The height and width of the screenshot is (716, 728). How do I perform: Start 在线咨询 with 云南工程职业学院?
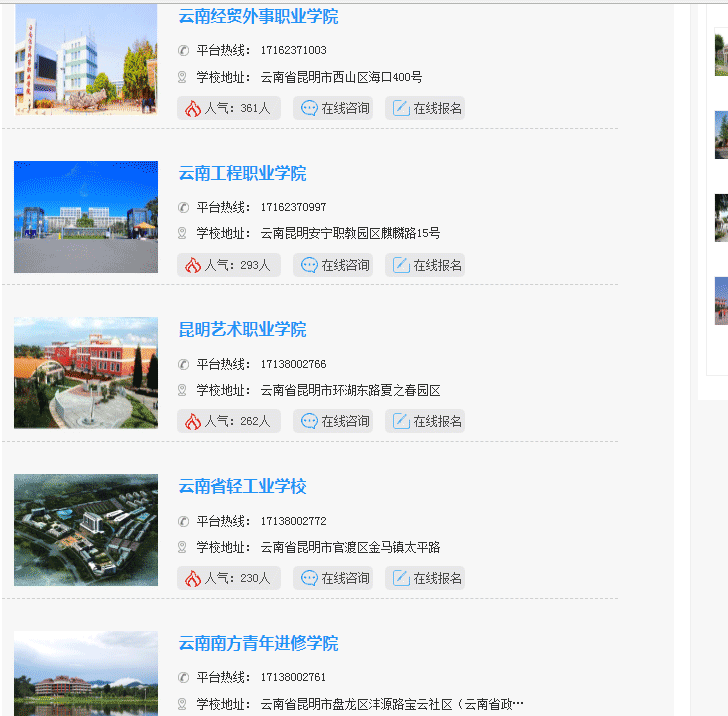pos(333,265)
